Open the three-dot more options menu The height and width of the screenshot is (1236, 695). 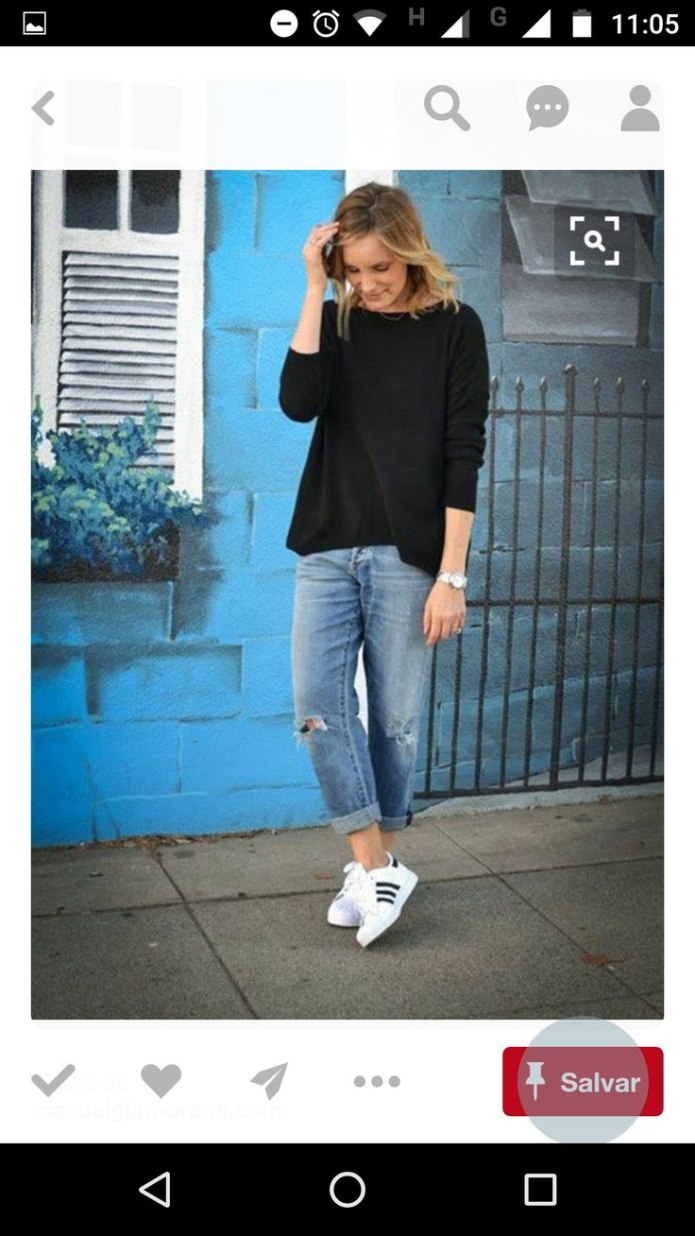click(x=377, y=1081)
